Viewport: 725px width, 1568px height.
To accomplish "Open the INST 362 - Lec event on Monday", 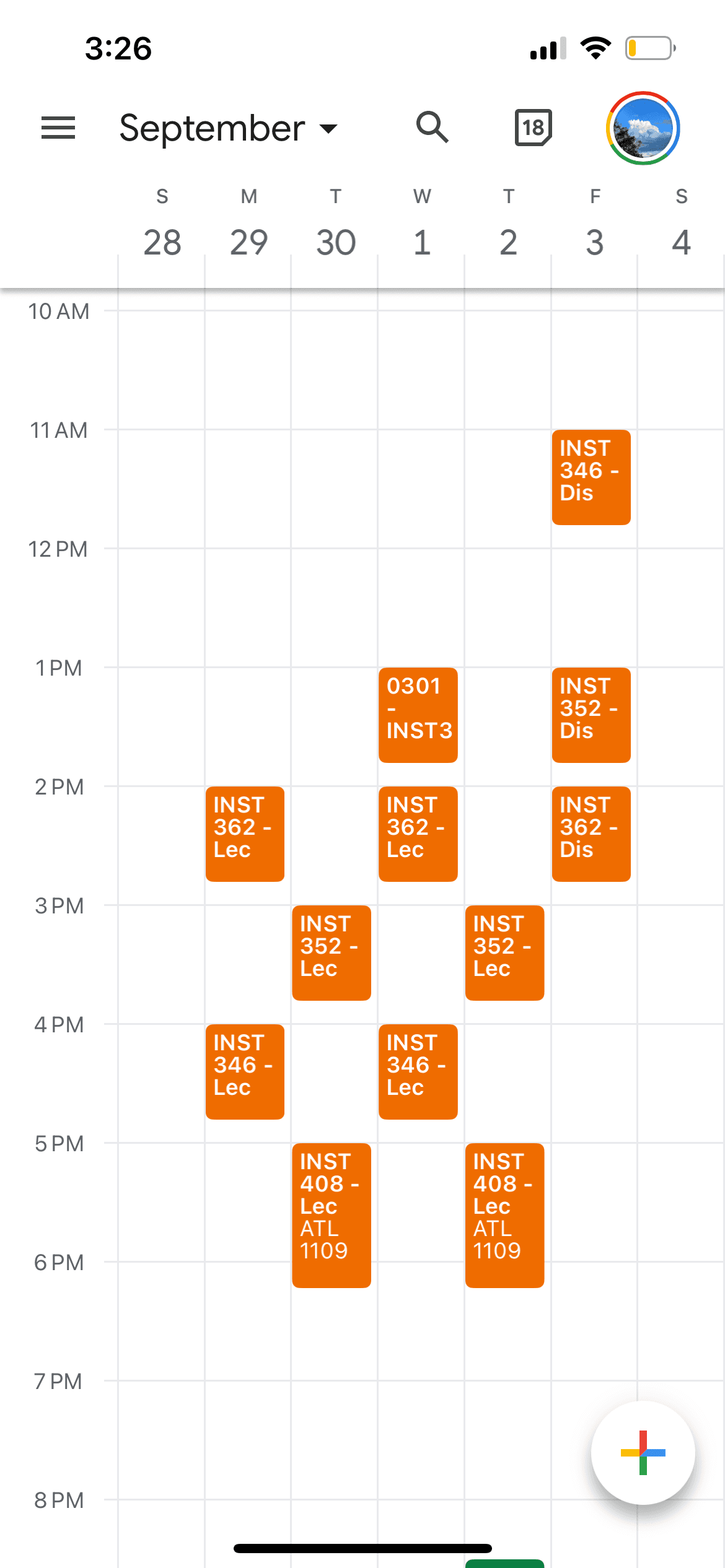I will point(244,834).
